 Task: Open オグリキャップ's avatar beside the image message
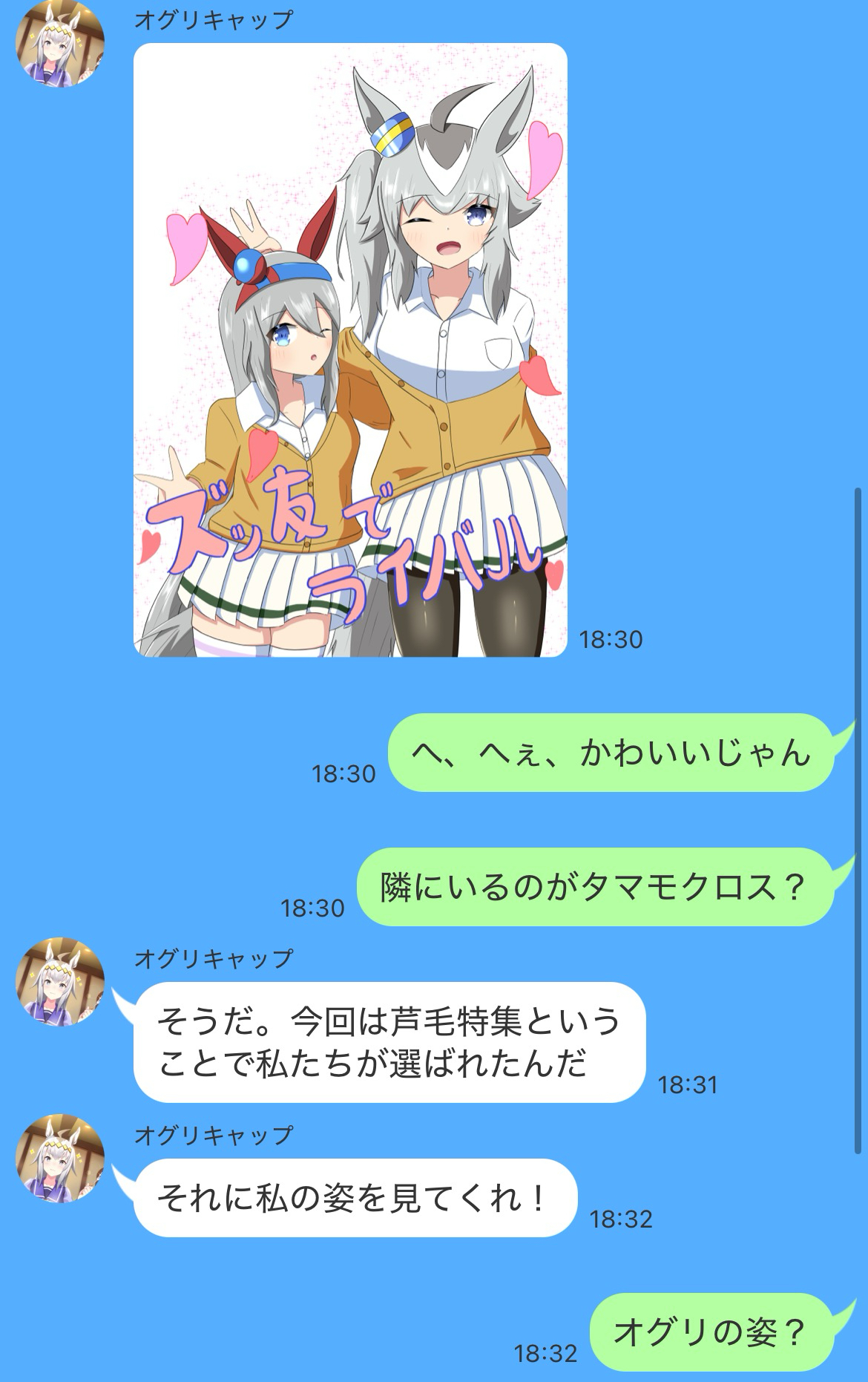(x=60, y=42)
